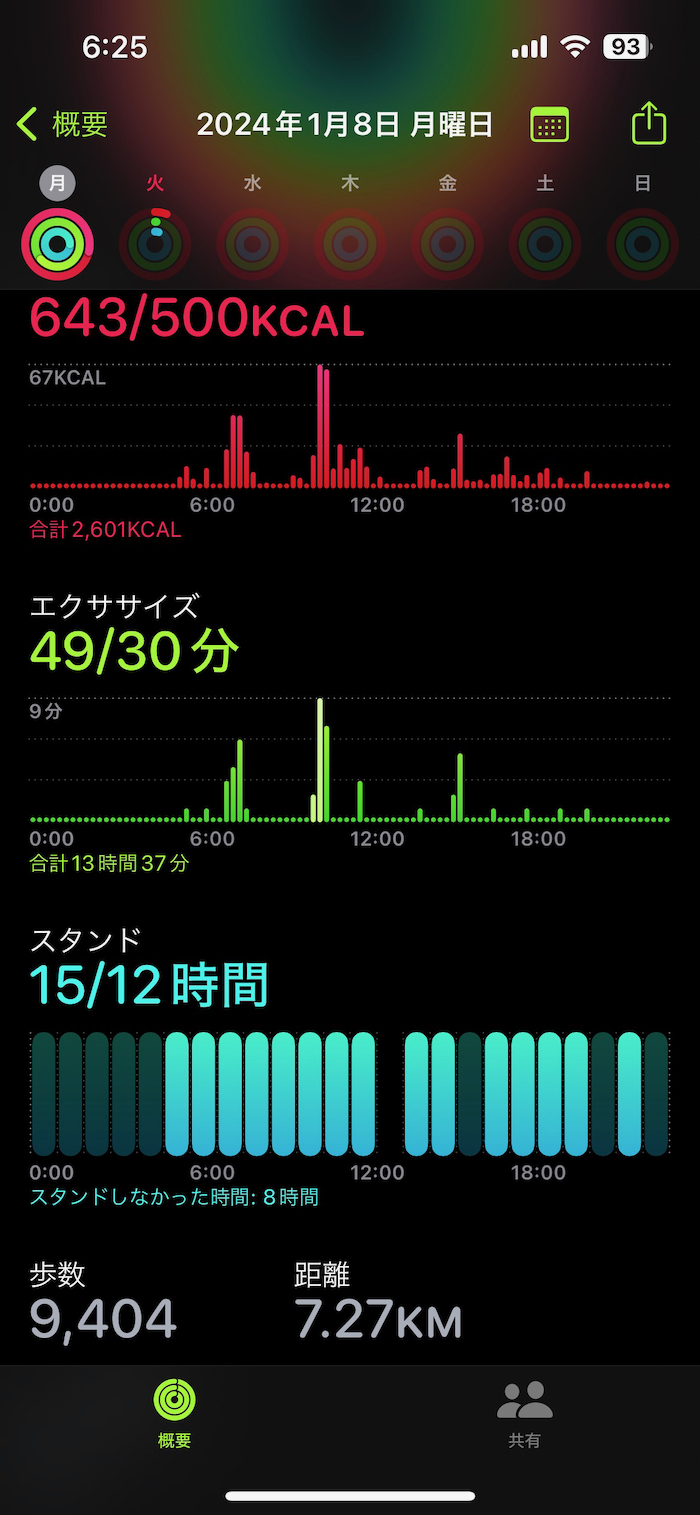The height and width of the screenshot is (1515, 700).
Task: Select Saturday (土) activity ring
Action: click(545, 243)
